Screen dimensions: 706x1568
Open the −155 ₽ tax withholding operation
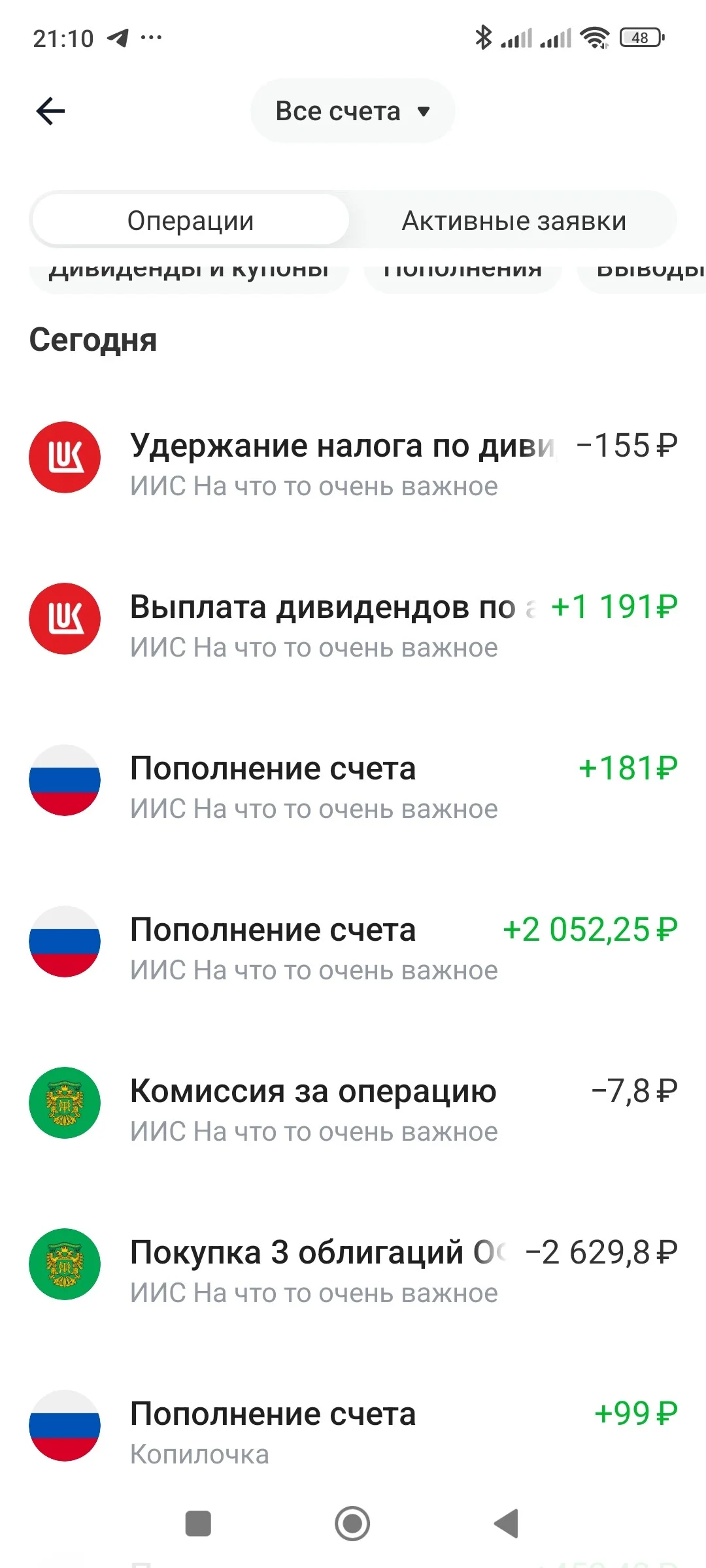[353, 464]
